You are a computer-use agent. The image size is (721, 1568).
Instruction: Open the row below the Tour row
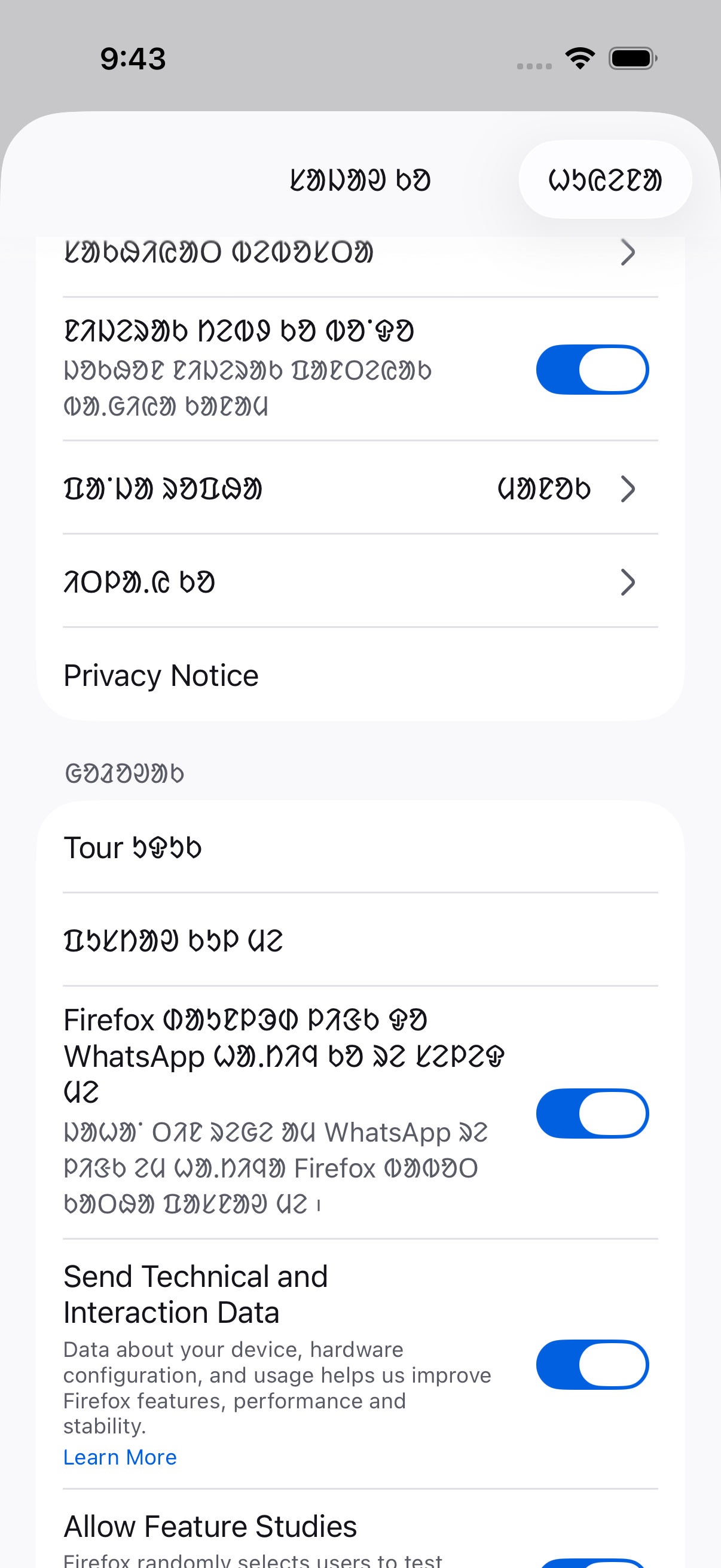pyautogui.click(x=360, y=941)
